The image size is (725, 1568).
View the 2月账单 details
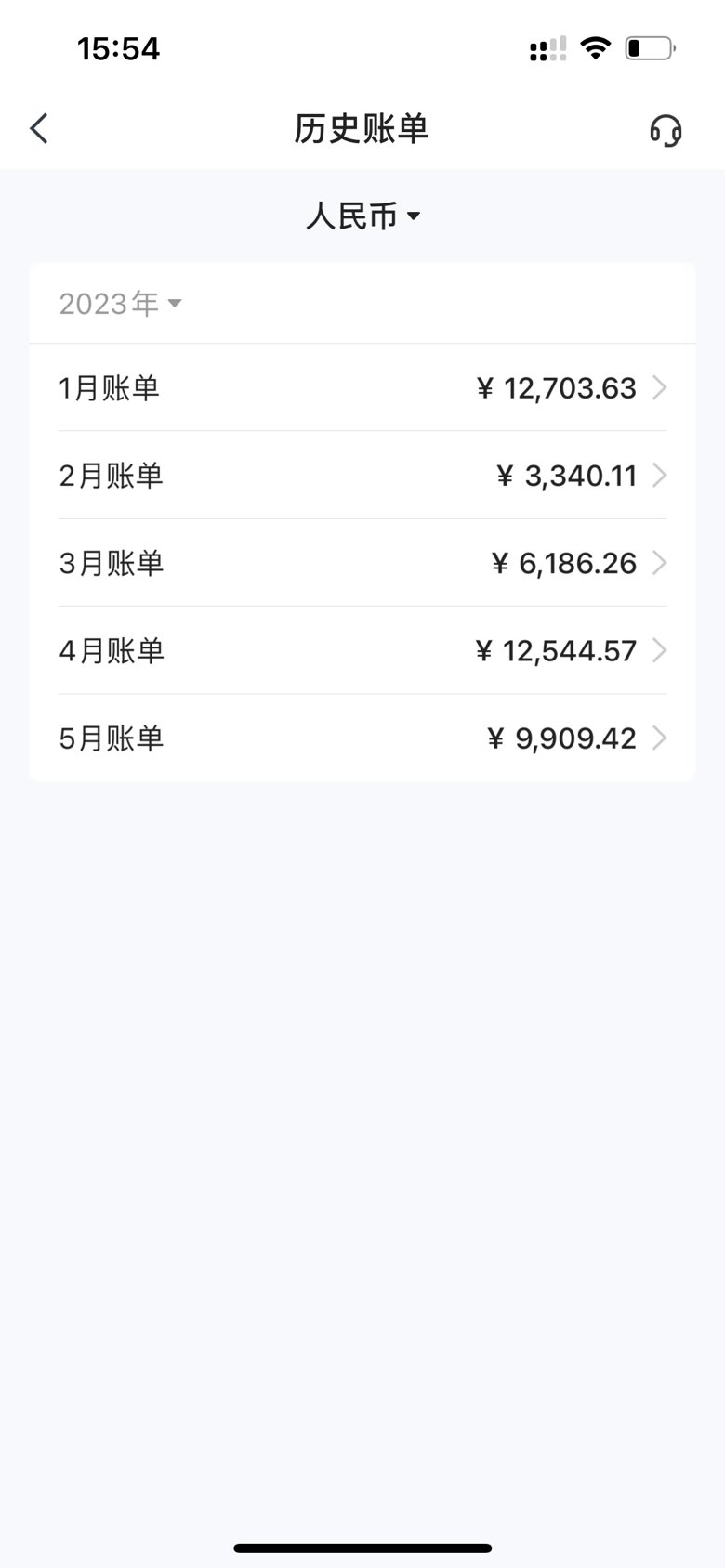tap(362, 476)
